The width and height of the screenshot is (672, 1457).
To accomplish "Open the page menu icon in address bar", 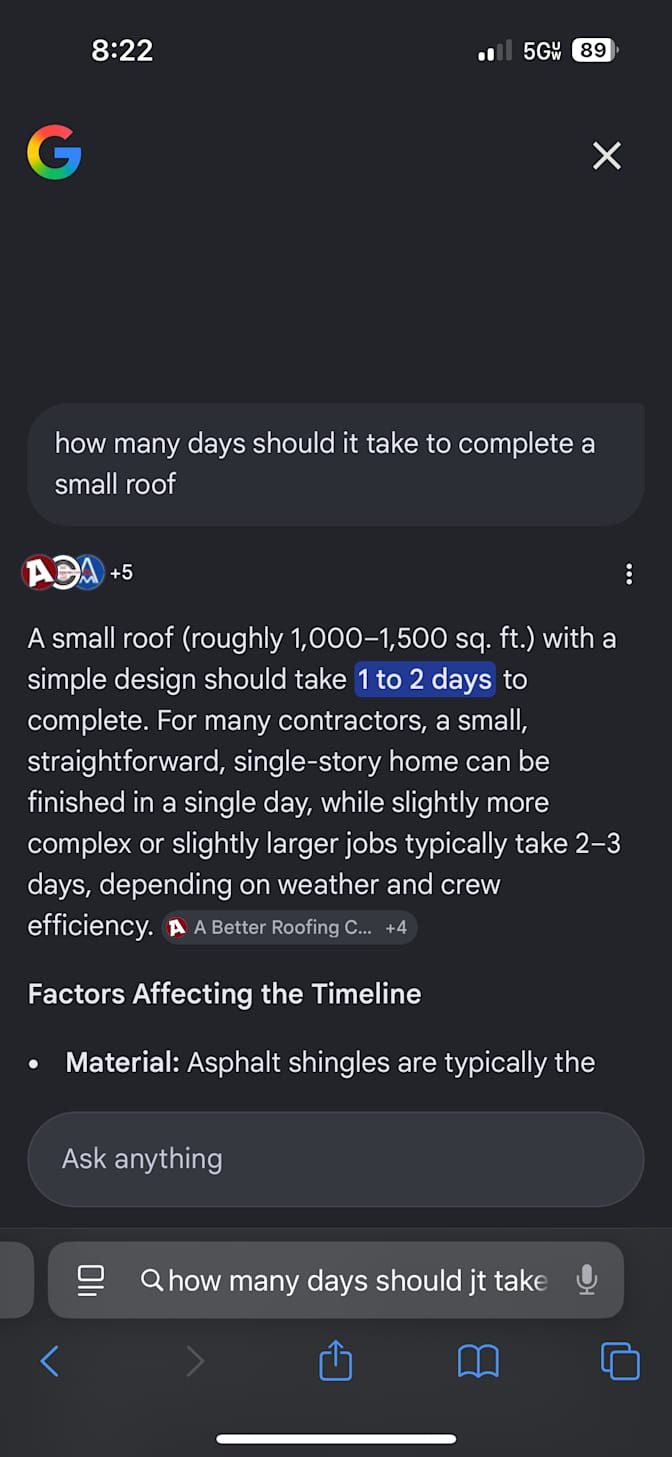I will coord(91,1280).
